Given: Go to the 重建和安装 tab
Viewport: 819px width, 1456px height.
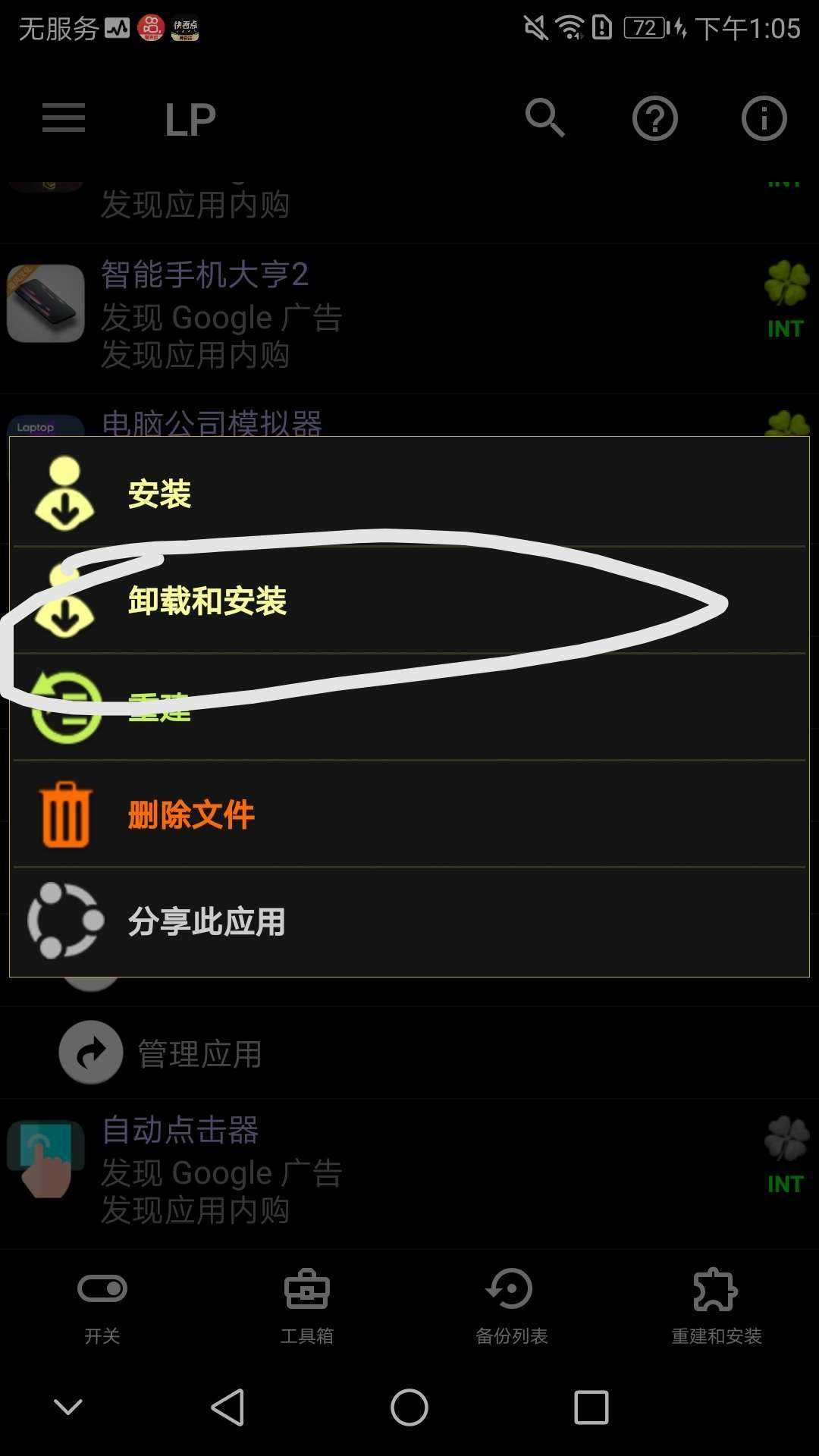Looking at the screenshot, I should click(x=717, y=1306).
